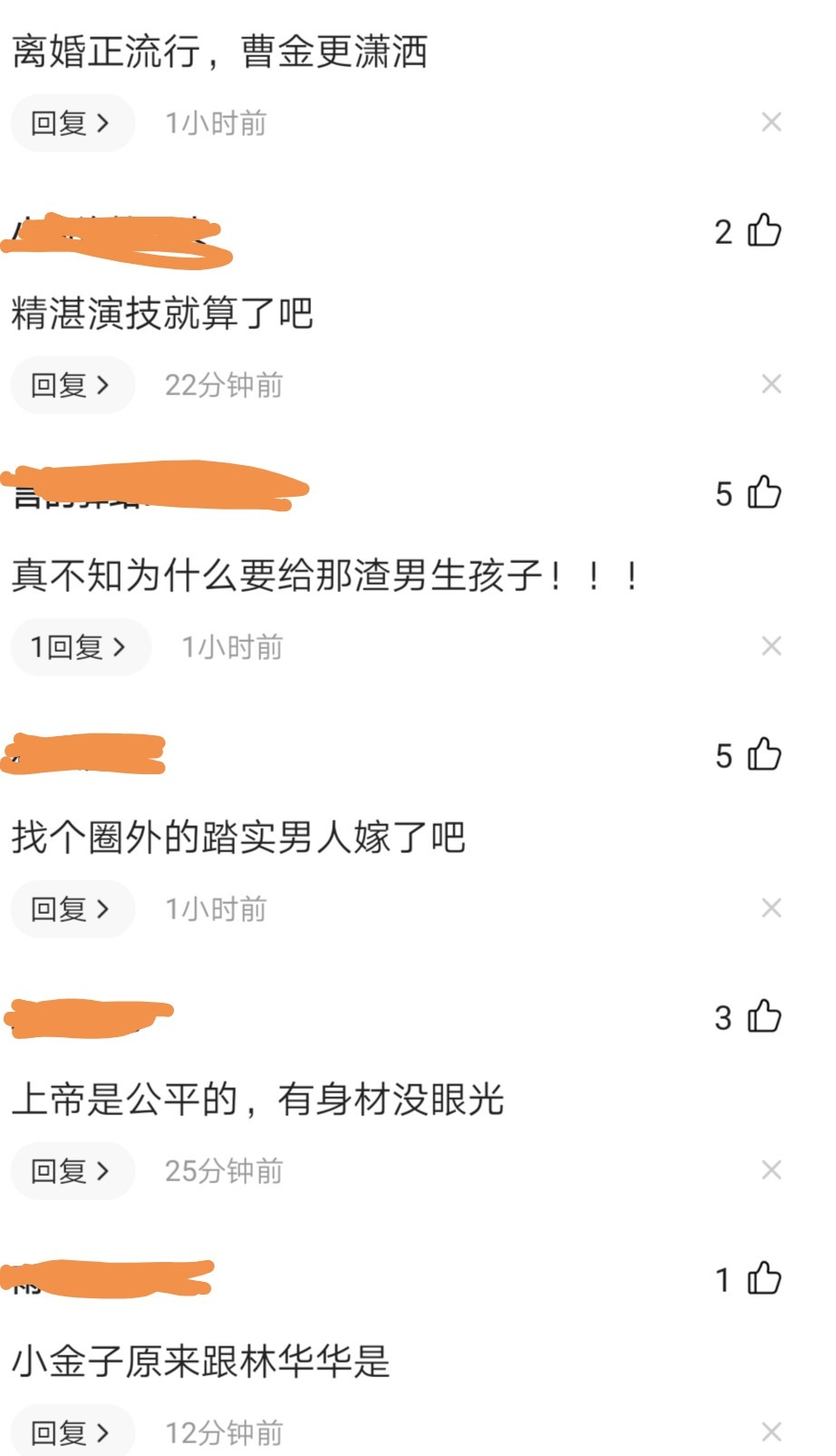Dismiss comment 离婚正流行，曹金更潇洒
This screenshot has width=836, height=1456.
pyautogui.click(x=771, y=122)
